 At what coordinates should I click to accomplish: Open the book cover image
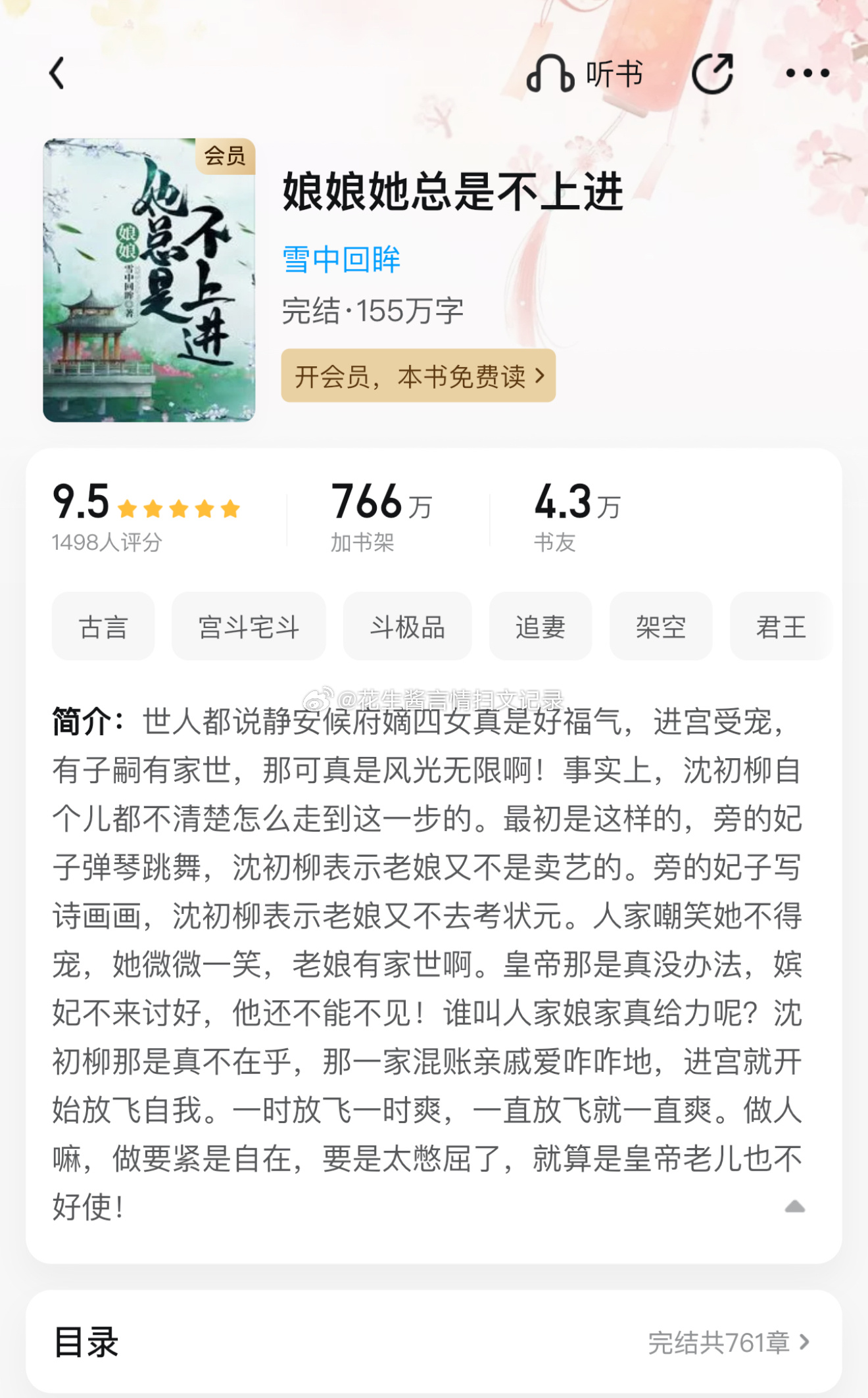(149, 280)
